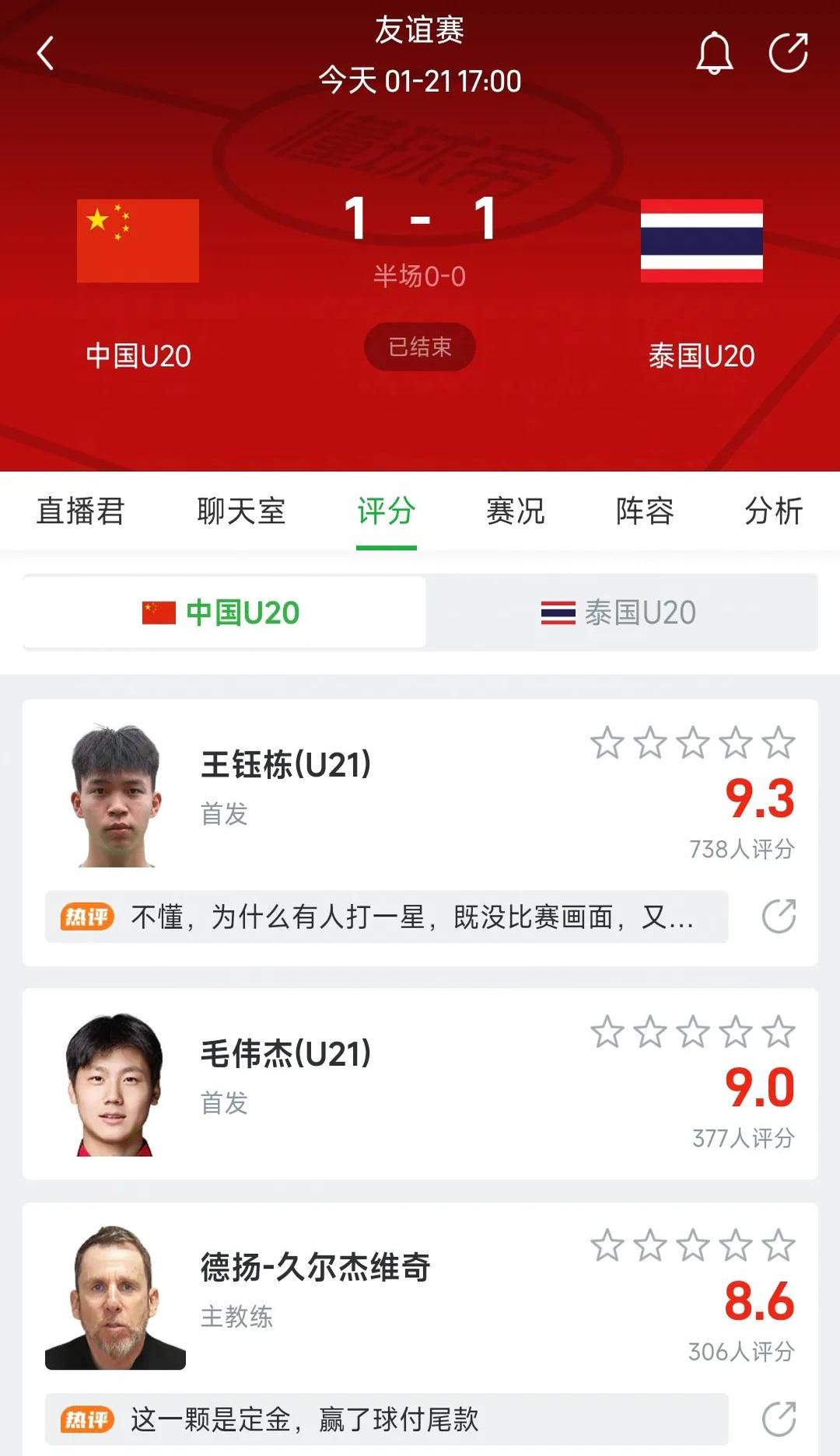
Task: Go back using the top-left arrow
Action: coord(46,54)
